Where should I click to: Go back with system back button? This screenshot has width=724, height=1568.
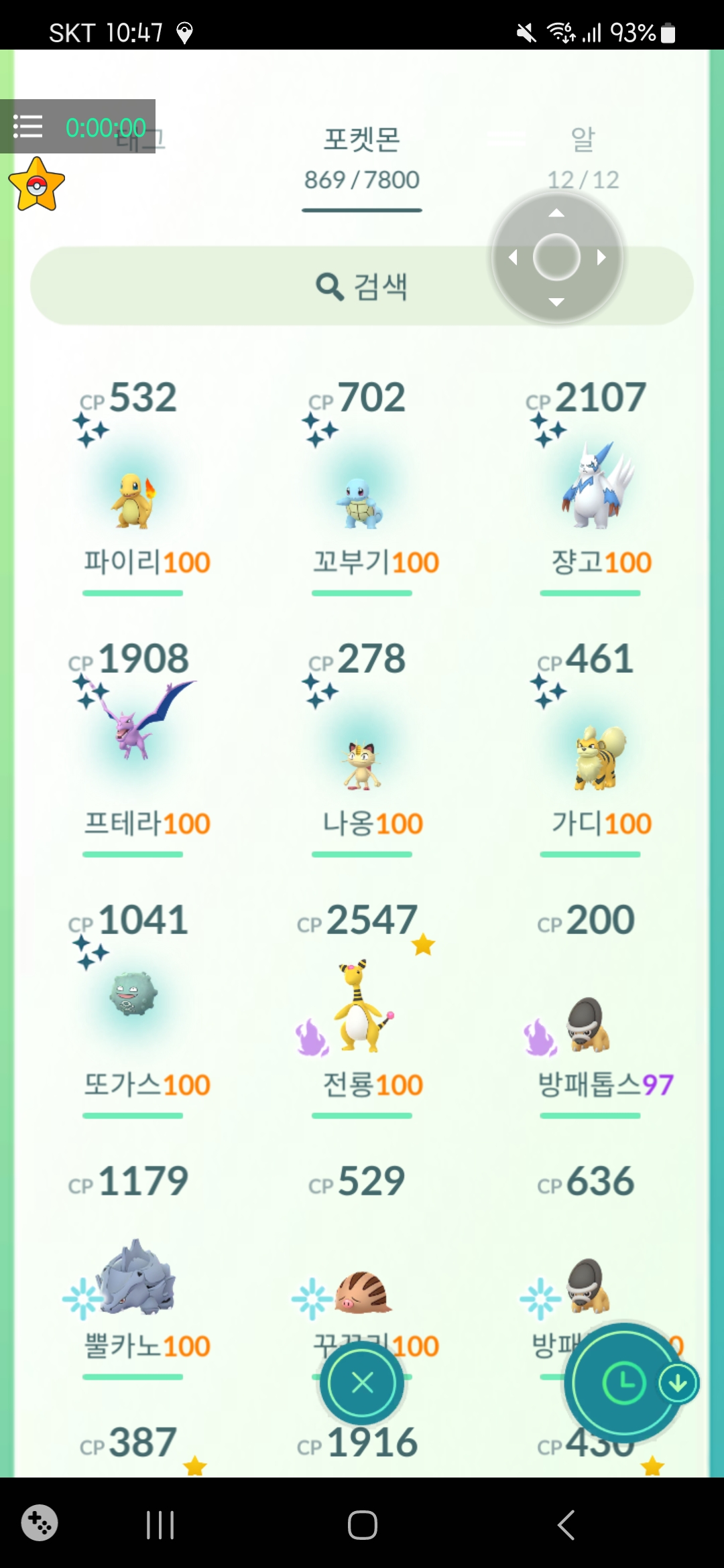pos(566,1525)
